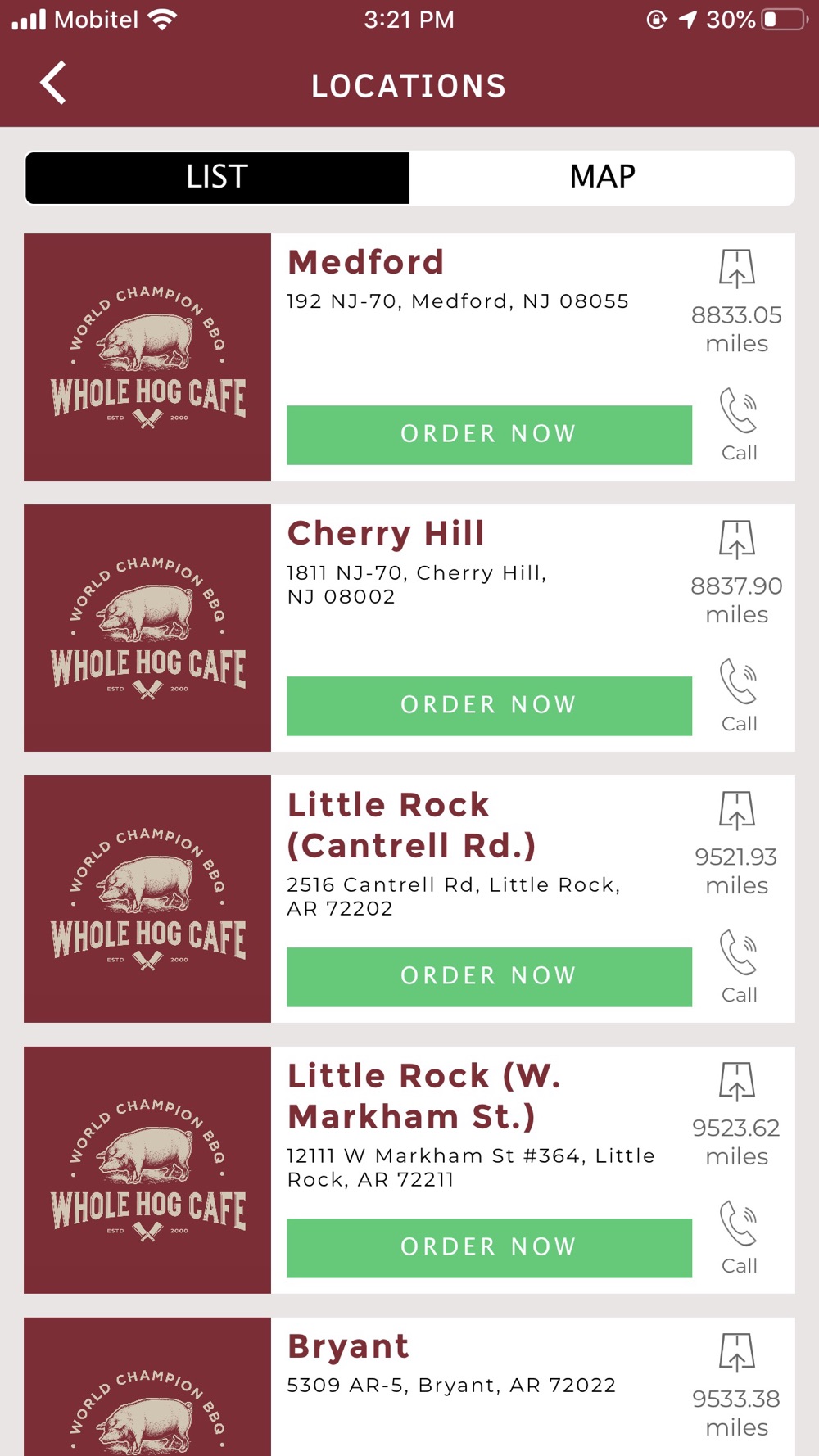Call the Medford restaurant

coord(738,424)
